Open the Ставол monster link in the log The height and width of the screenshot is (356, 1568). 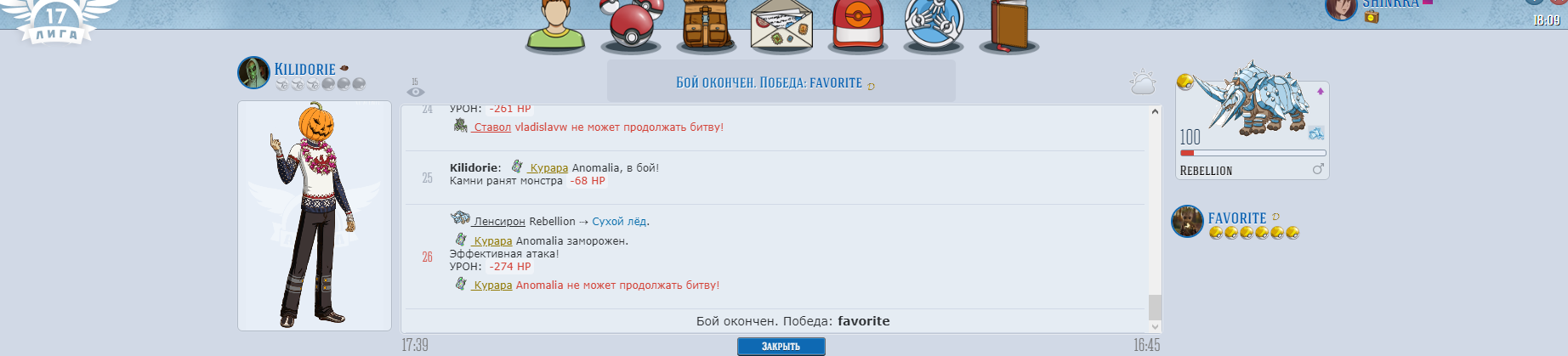(x=491, y=127)
